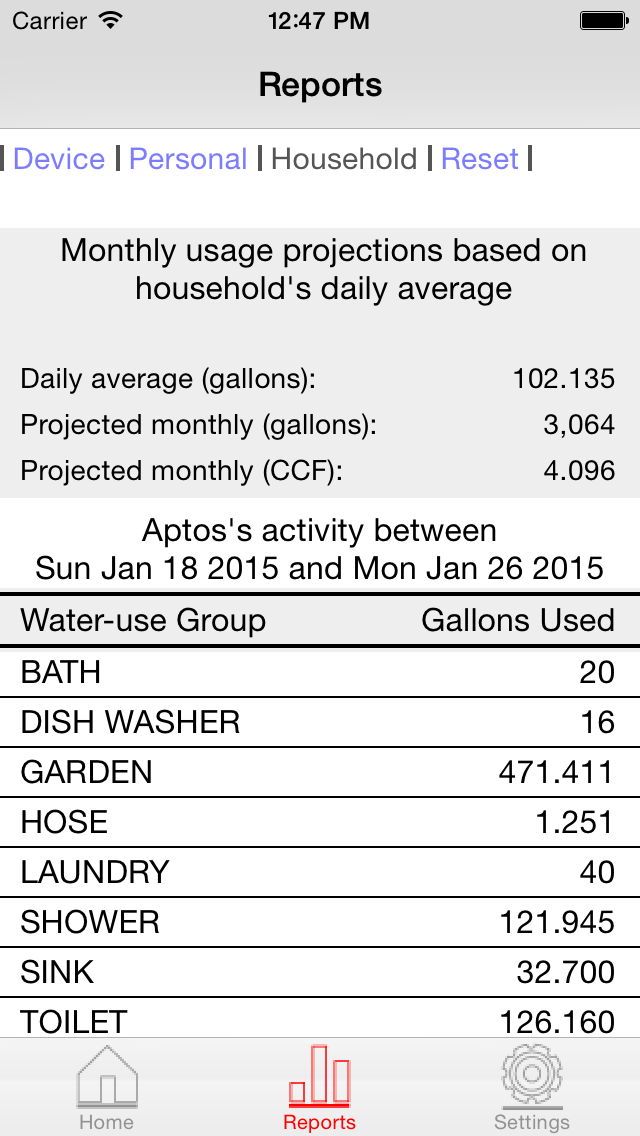The height and width of the screenshot is (1136, 640).
Task: Open the Settings tab
Action: coord(532,1088)
